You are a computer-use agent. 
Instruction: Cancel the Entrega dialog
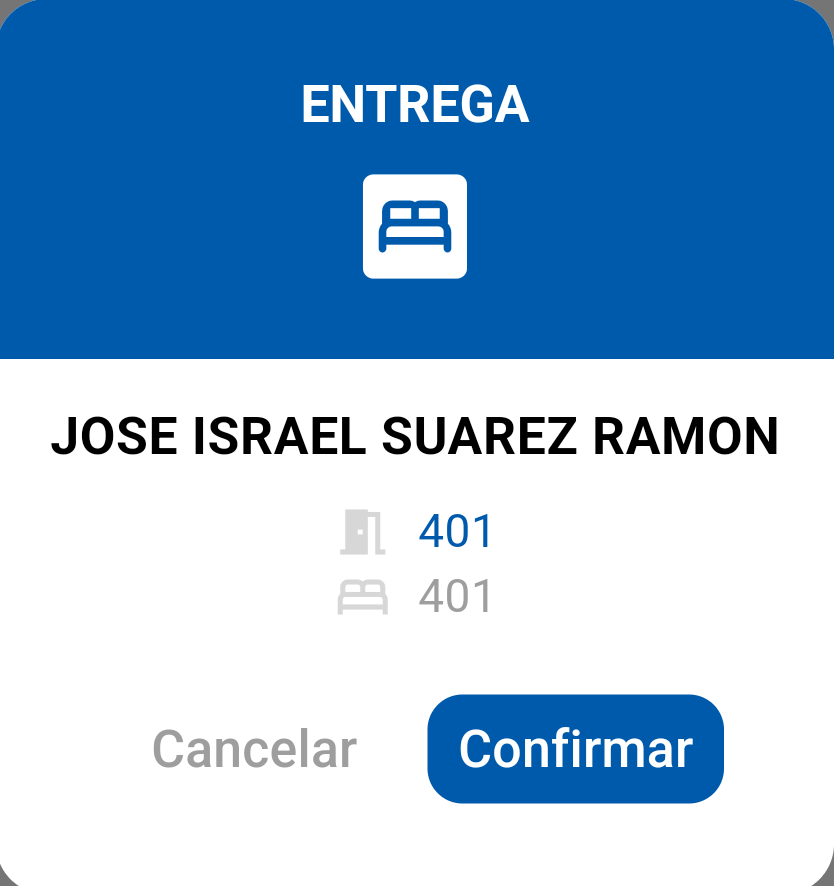[254, 749]
